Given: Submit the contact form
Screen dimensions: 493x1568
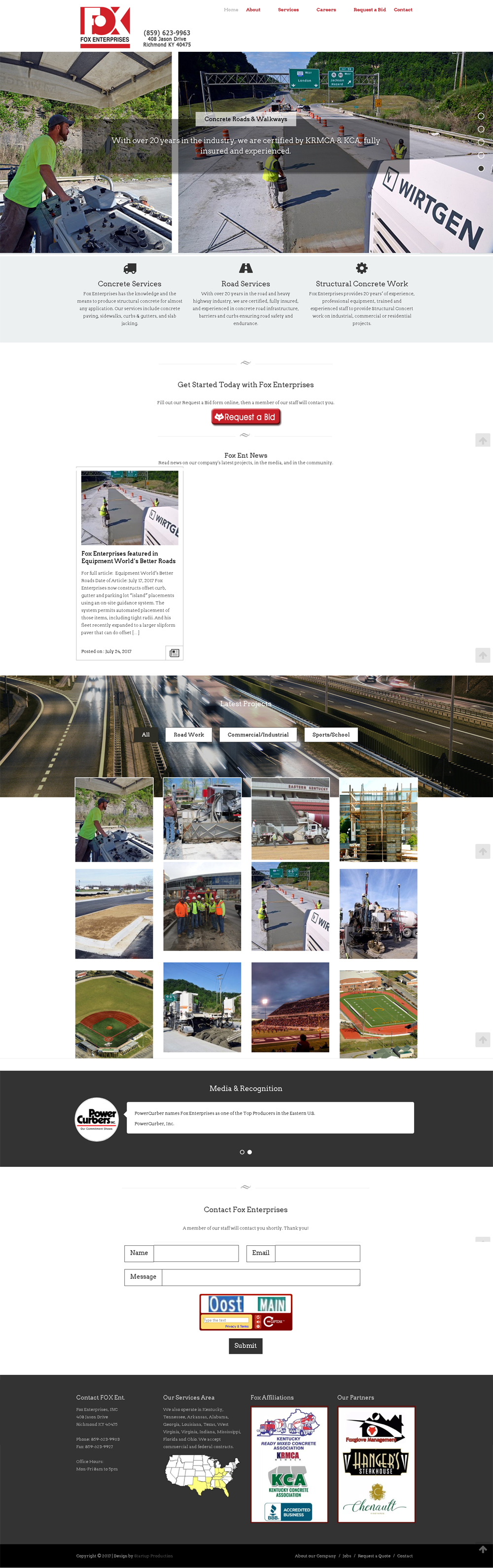Looking at the screenshot, I should pyautogui.click(x=246, y=1345).
